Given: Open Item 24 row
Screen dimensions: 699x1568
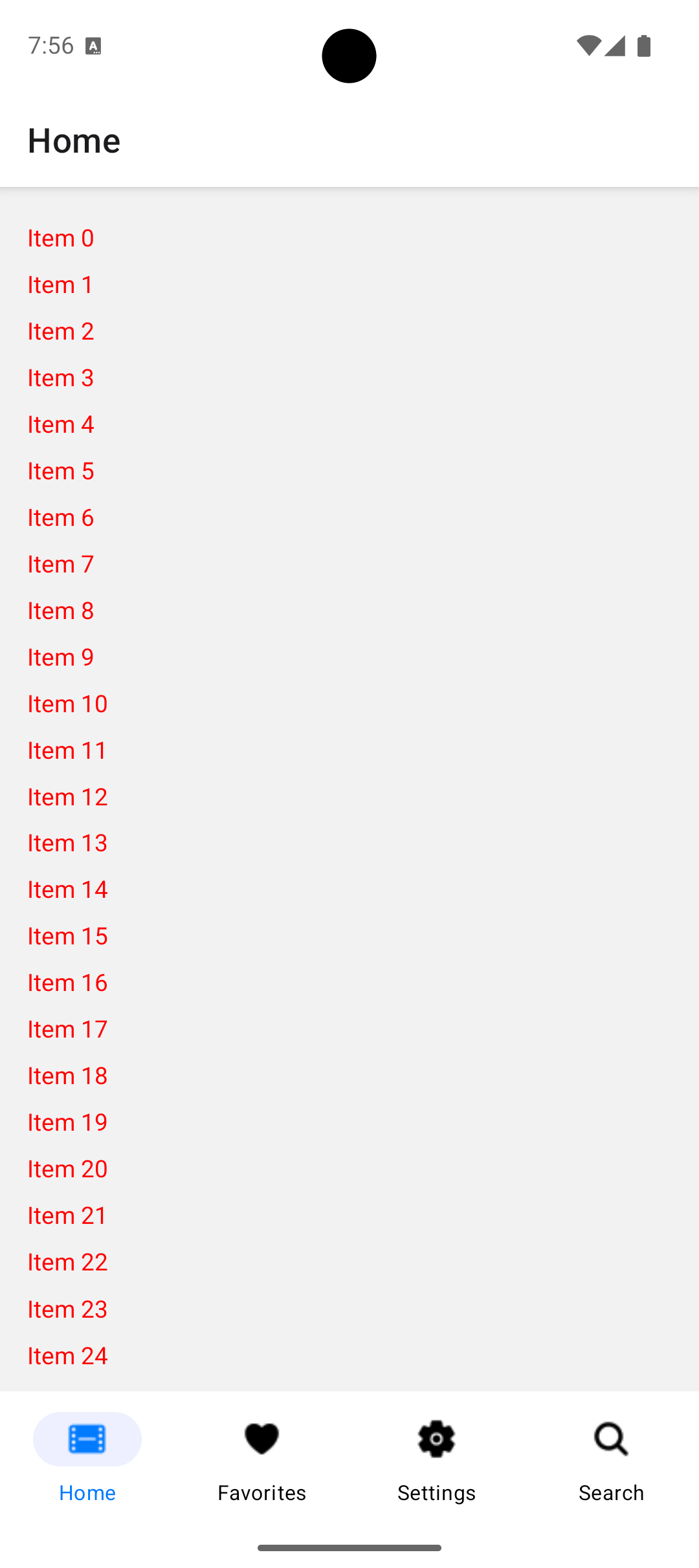Looking at the screenshot, I should pyautogui.click(x=67, y=1356).
